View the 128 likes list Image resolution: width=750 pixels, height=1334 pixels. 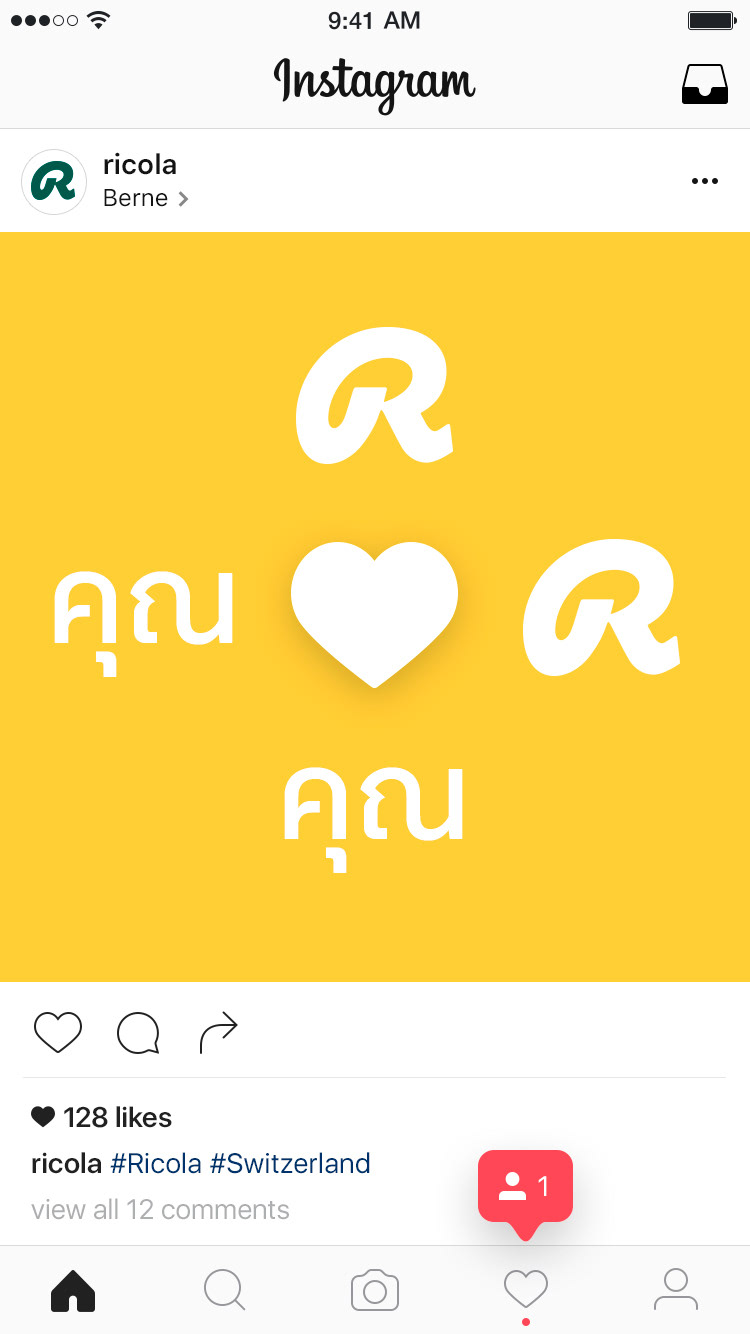(101, 1117)
